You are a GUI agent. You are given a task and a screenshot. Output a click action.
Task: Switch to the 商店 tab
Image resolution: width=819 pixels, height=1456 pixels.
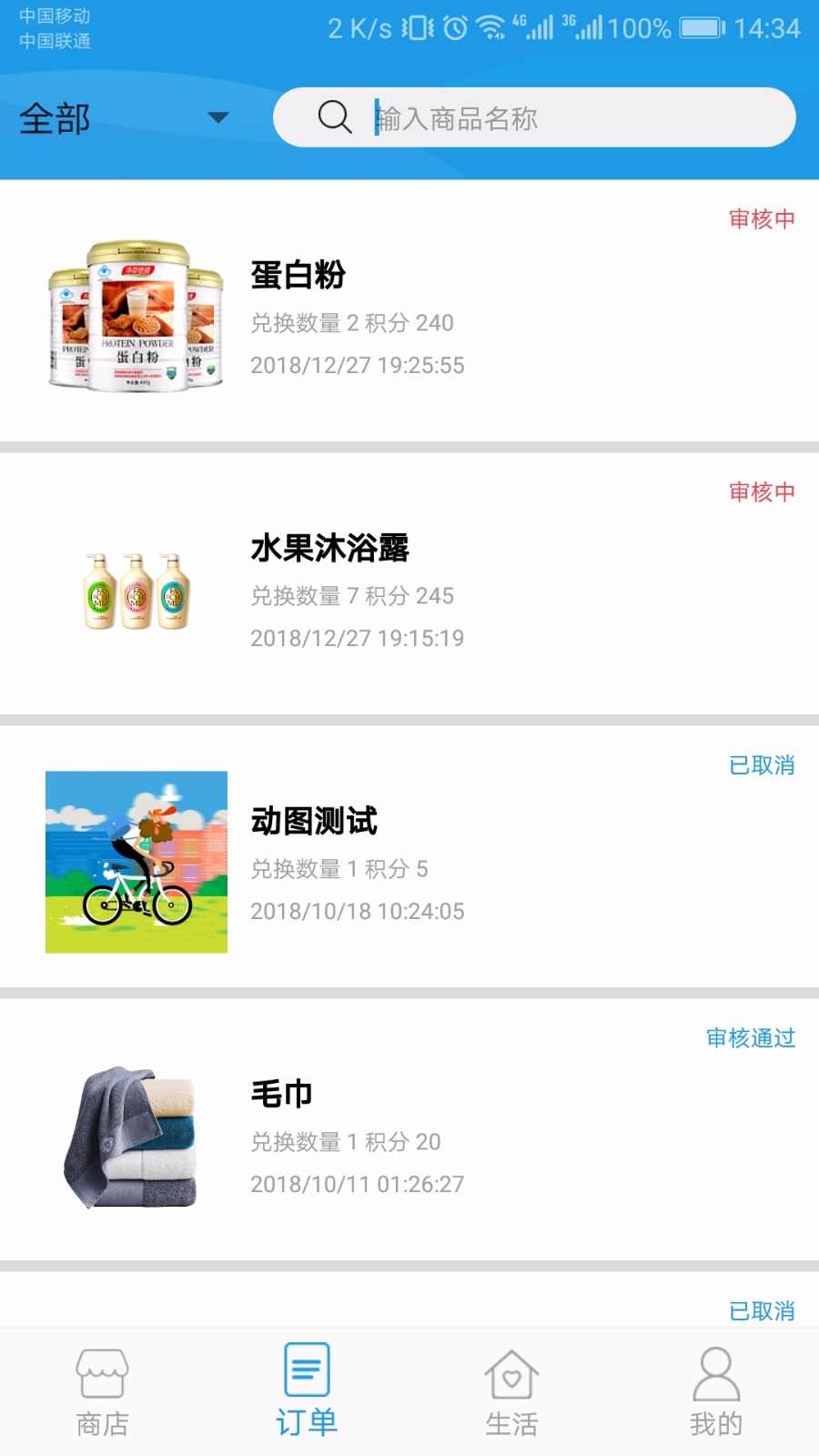point(102,1392)
